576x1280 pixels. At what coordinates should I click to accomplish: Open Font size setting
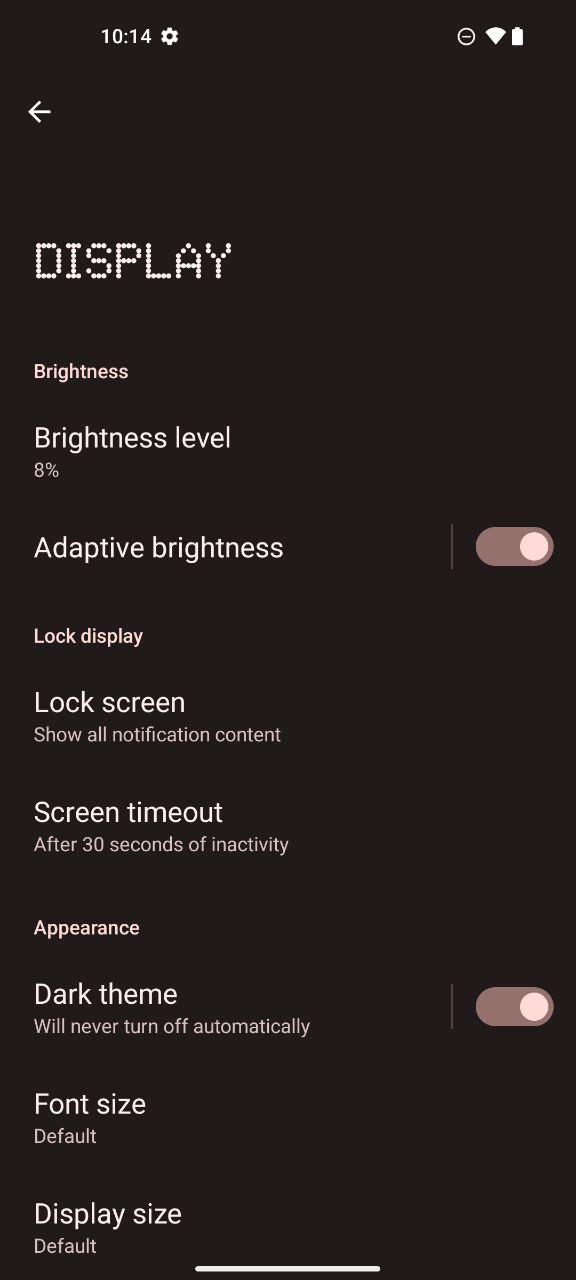[288, 1118]
